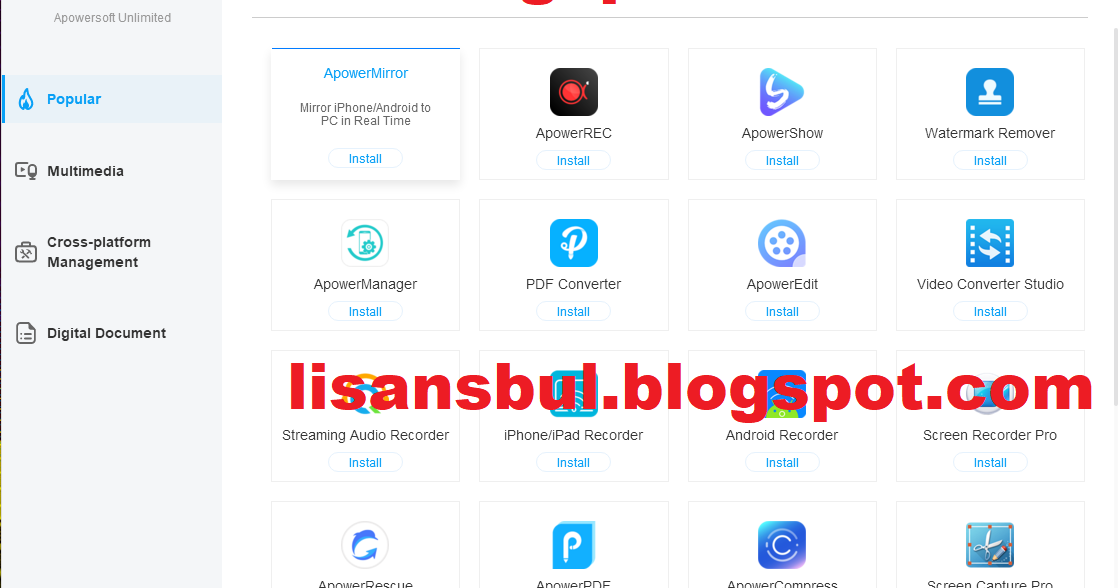Install ApowerREC

(x=574, y=161)
